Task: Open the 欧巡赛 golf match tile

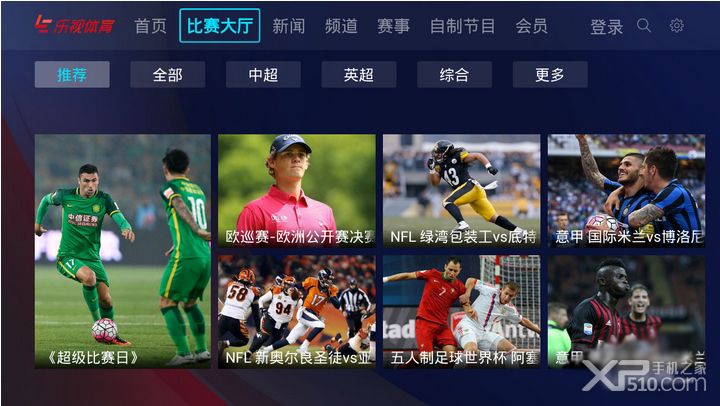Action: 297,190
